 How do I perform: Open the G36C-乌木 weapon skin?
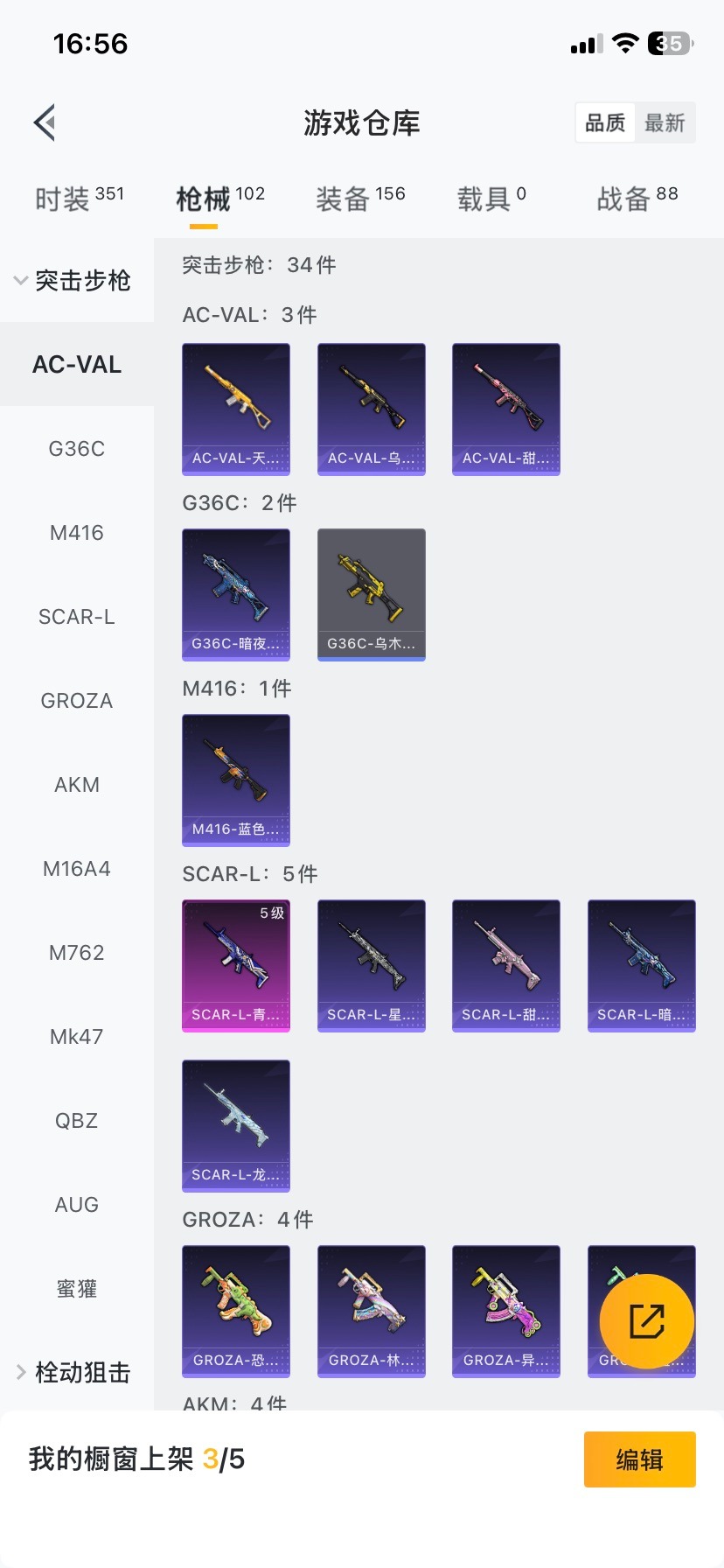click(x=372, y=594)
